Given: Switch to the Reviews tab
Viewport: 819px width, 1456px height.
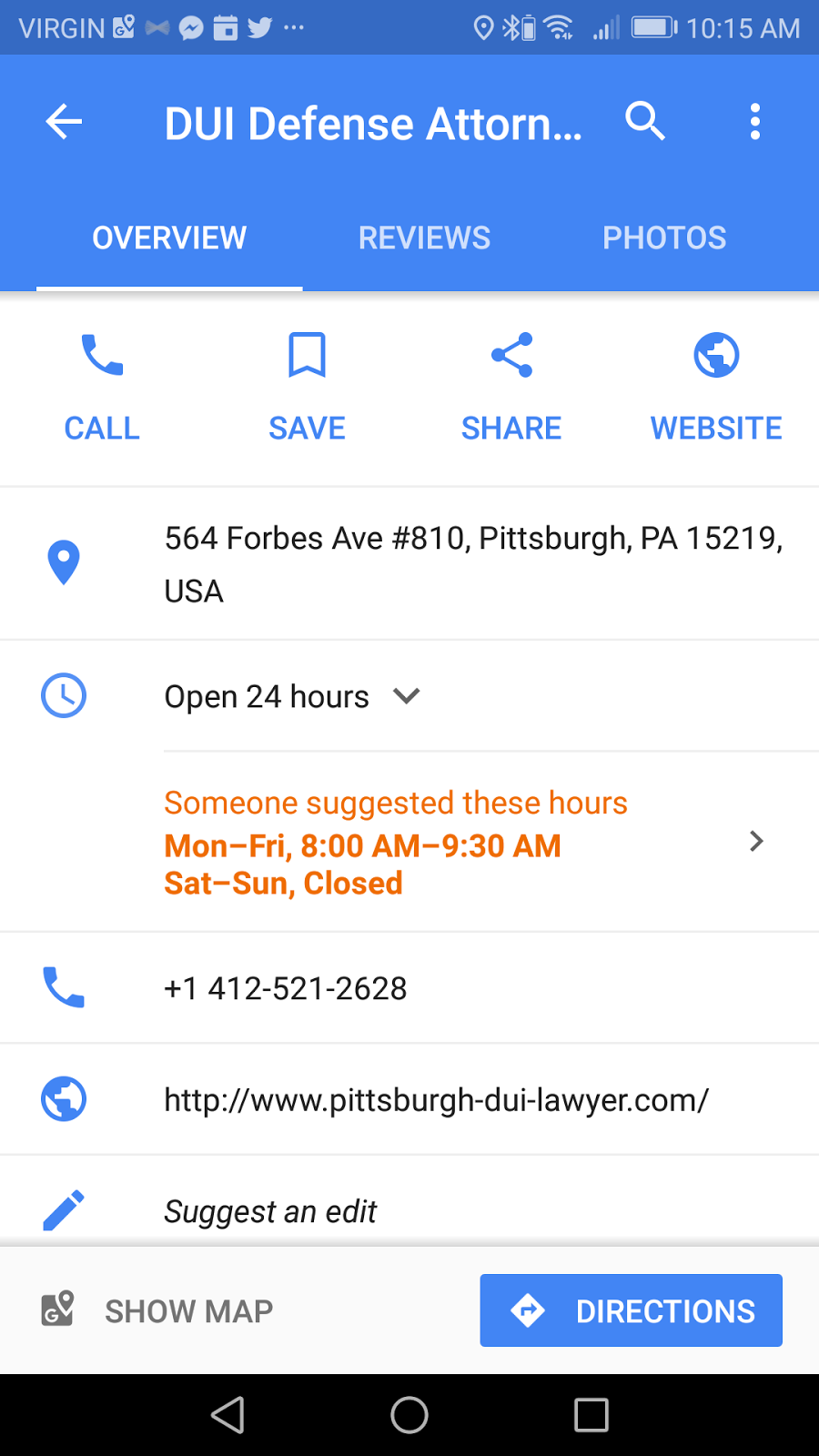Looking at the screenshot, I should click(x=424, y=238).
